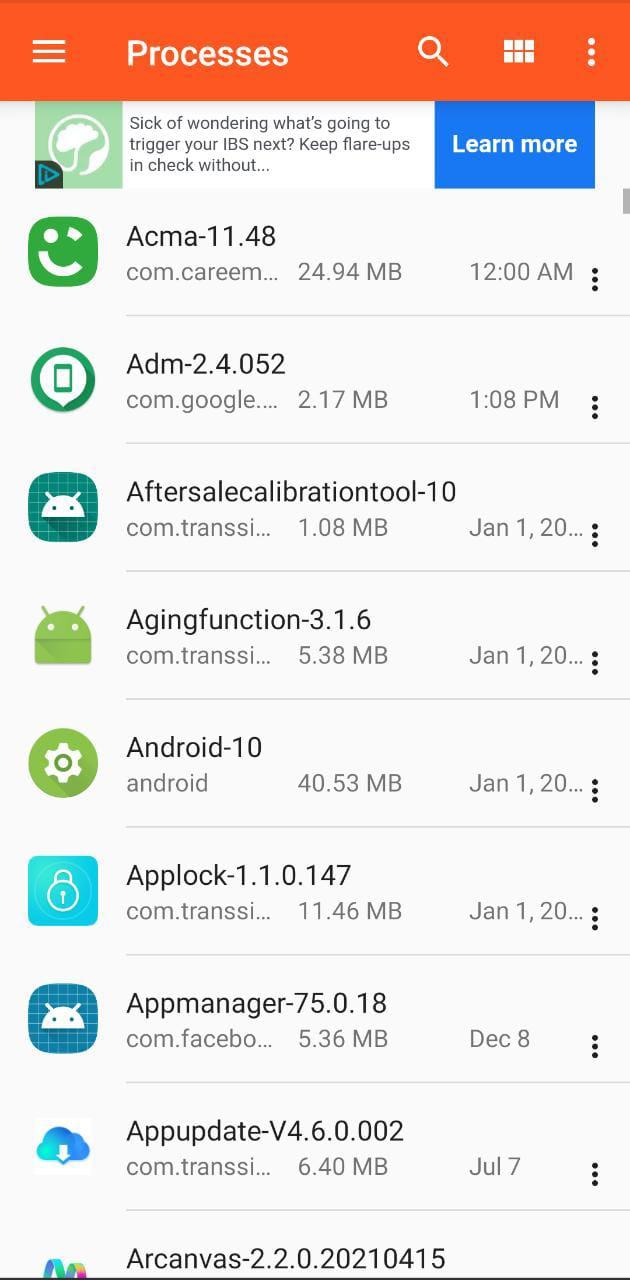
Task: Tap Learn more on the ad banner
Action: [x=514, y=144]
